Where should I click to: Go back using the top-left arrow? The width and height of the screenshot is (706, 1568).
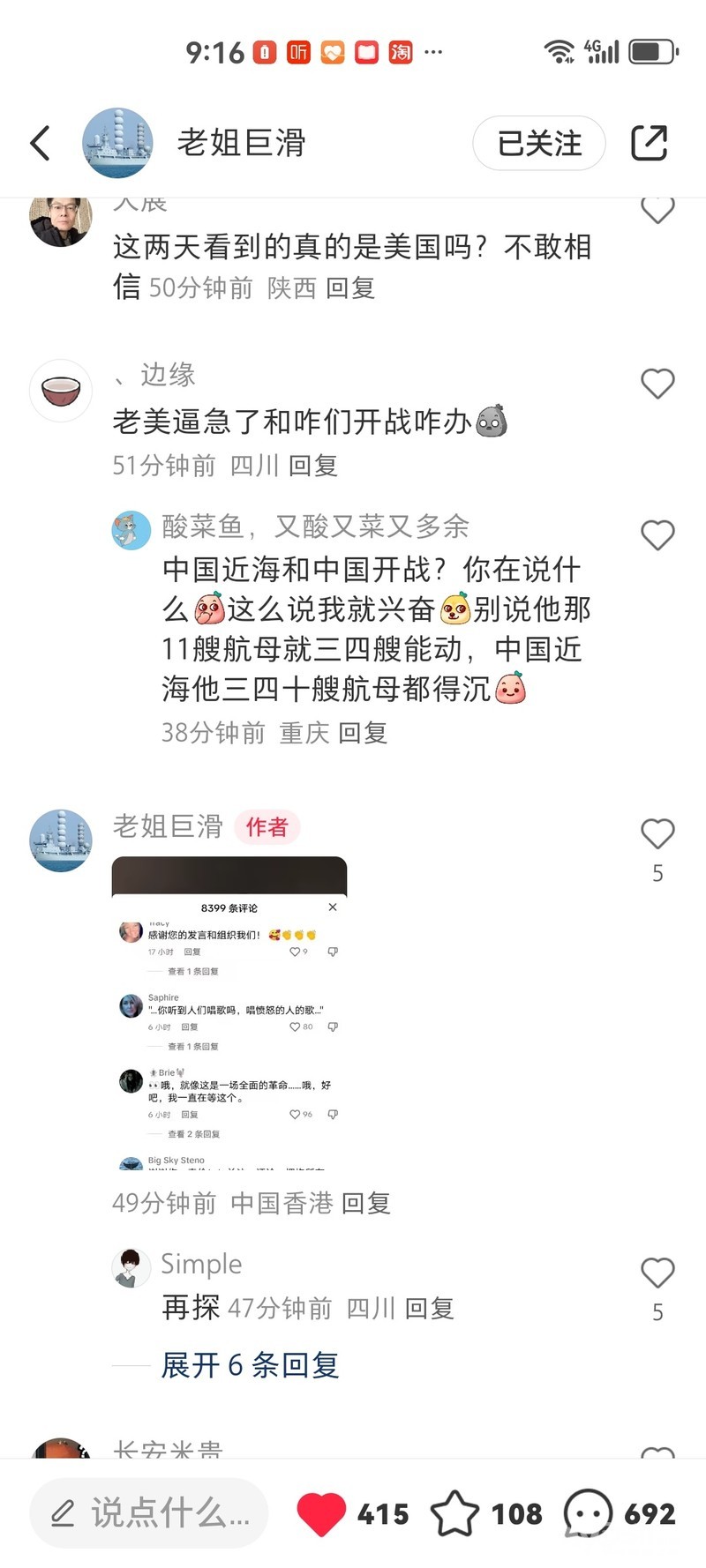click(x=41, y=143)
